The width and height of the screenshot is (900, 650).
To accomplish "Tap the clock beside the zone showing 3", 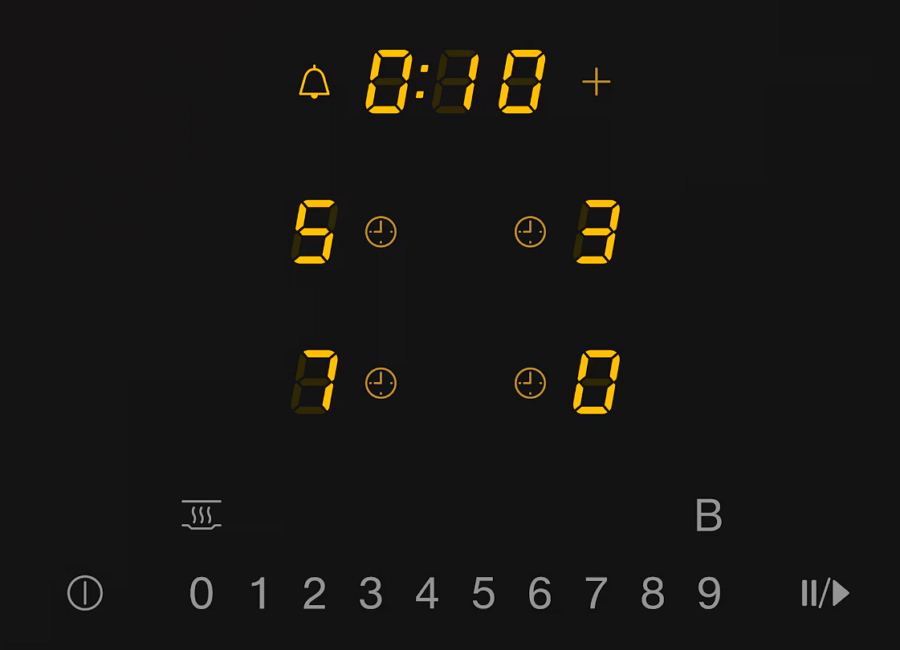I will click(530, 232).
